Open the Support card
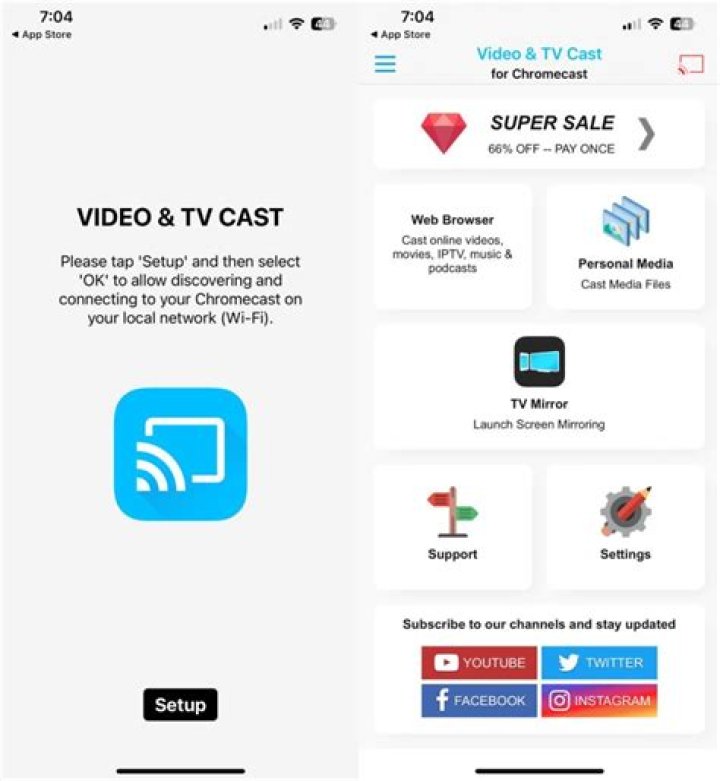Screen dimensions: 720x781 point(452,526)
